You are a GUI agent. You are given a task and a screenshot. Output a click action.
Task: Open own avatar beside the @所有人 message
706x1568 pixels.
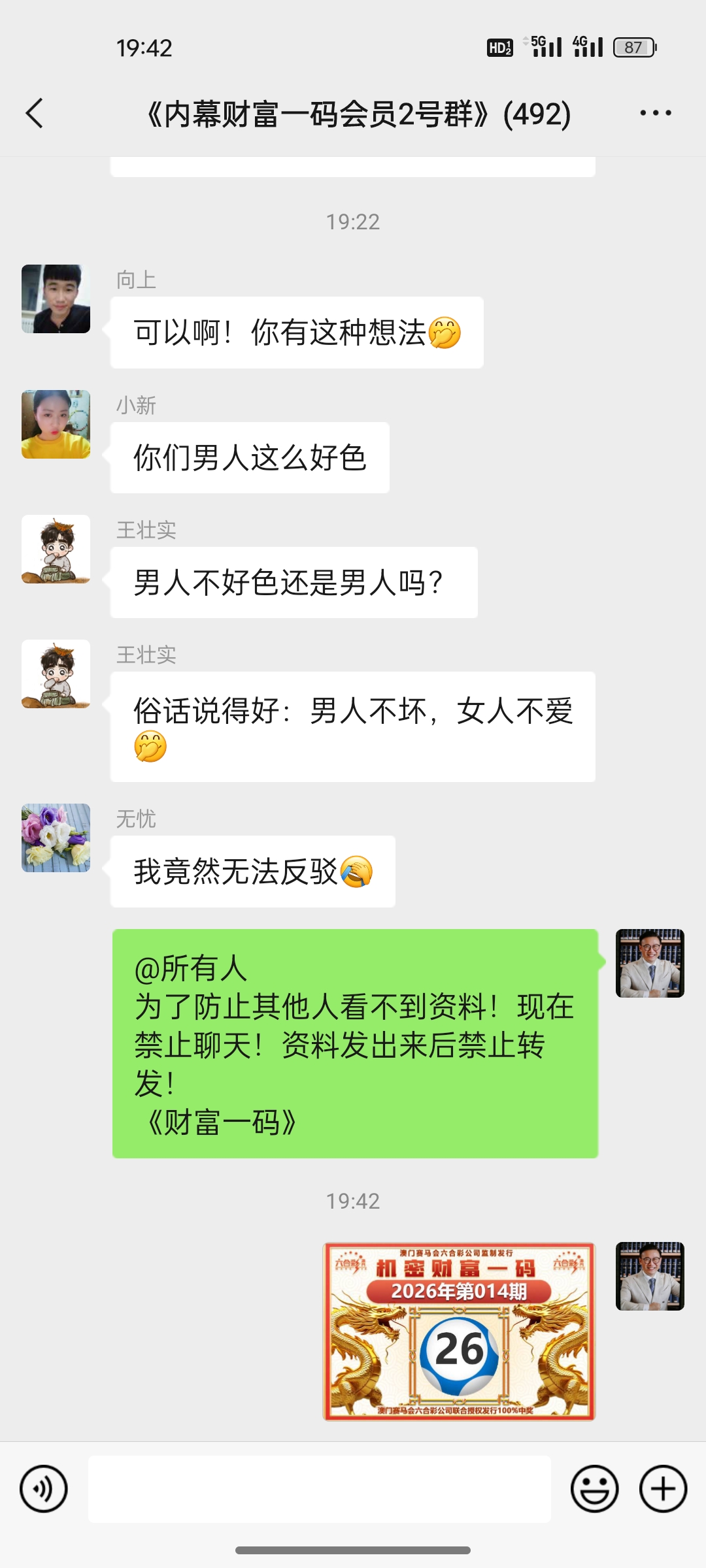650,963
